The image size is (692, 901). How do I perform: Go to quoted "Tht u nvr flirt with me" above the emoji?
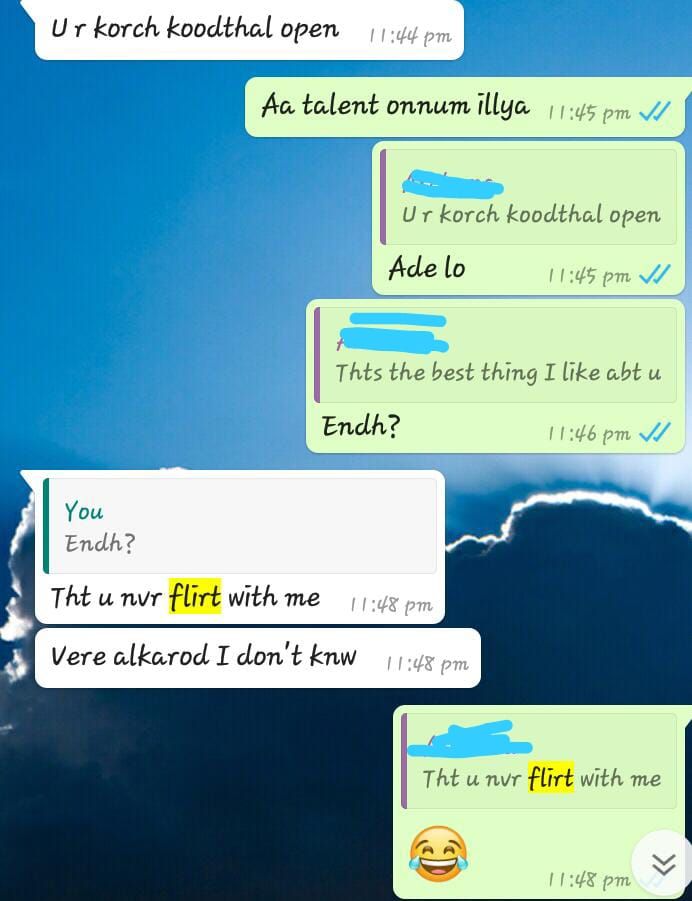pos(540,763)
